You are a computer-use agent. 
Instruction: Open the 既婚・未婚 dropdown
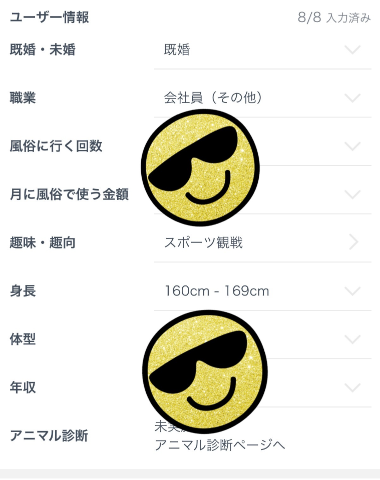coord(262,50)
